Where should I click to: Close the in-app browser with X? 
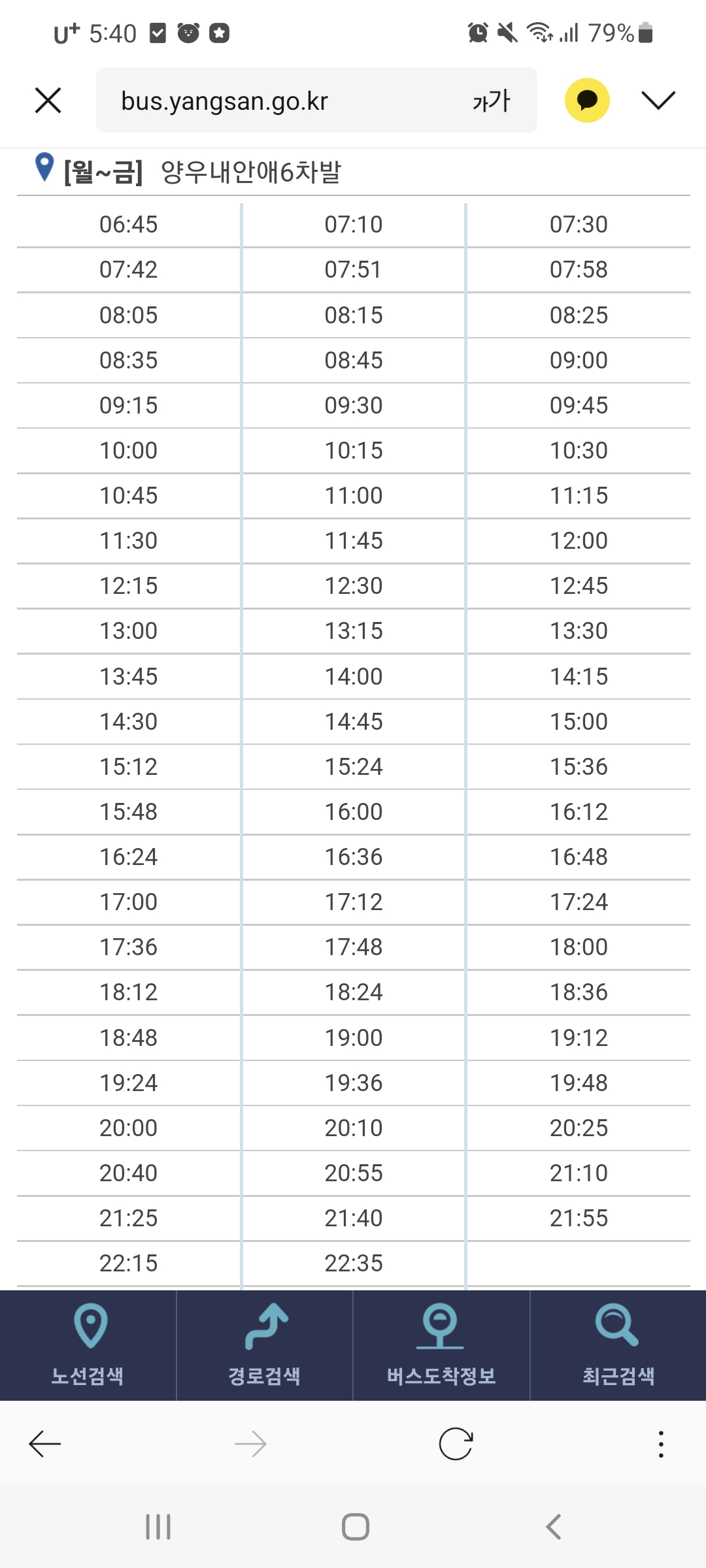coord(48,101)
